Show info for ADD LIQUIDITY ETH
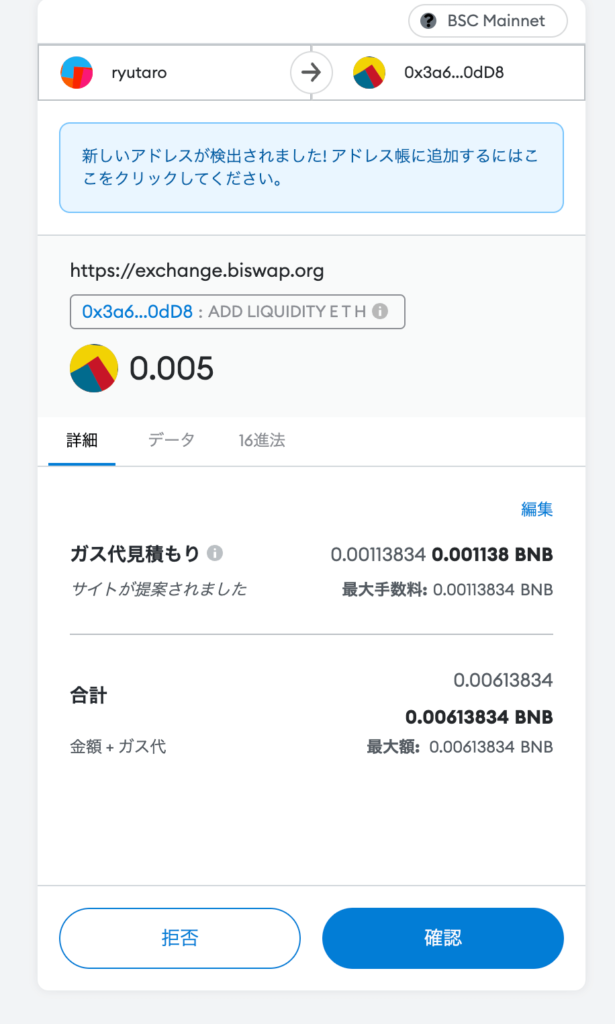615x1024 pixels. pyautogui.click(x=380, y=311)
